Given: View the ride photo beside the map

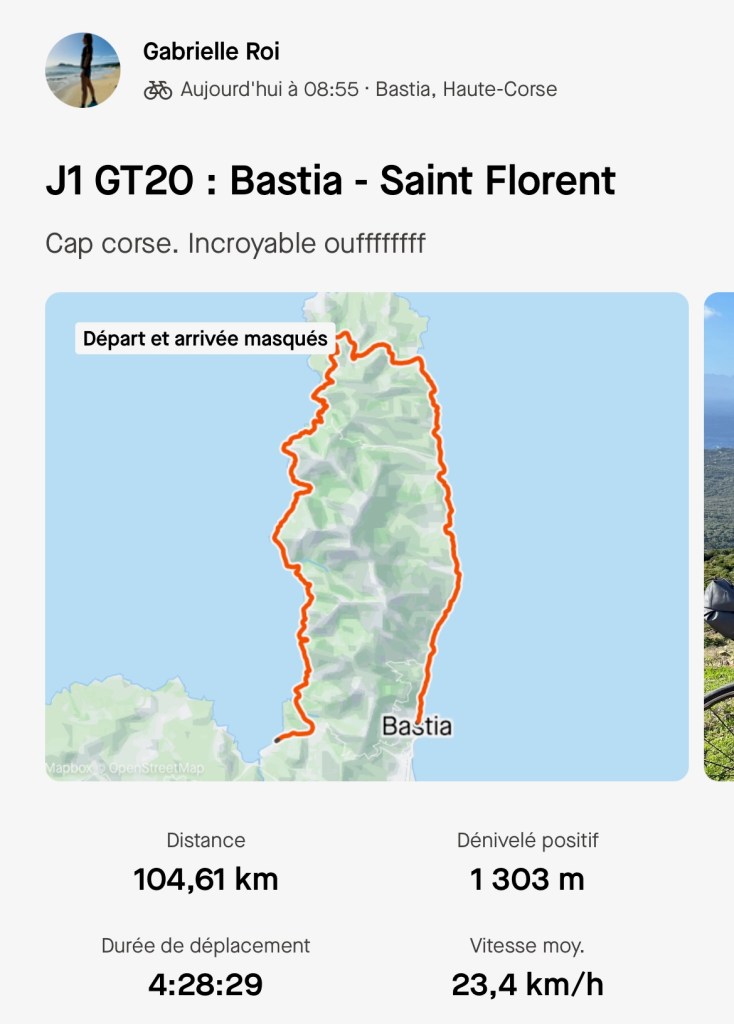Looking at the screenshot, I should point(719,536).
